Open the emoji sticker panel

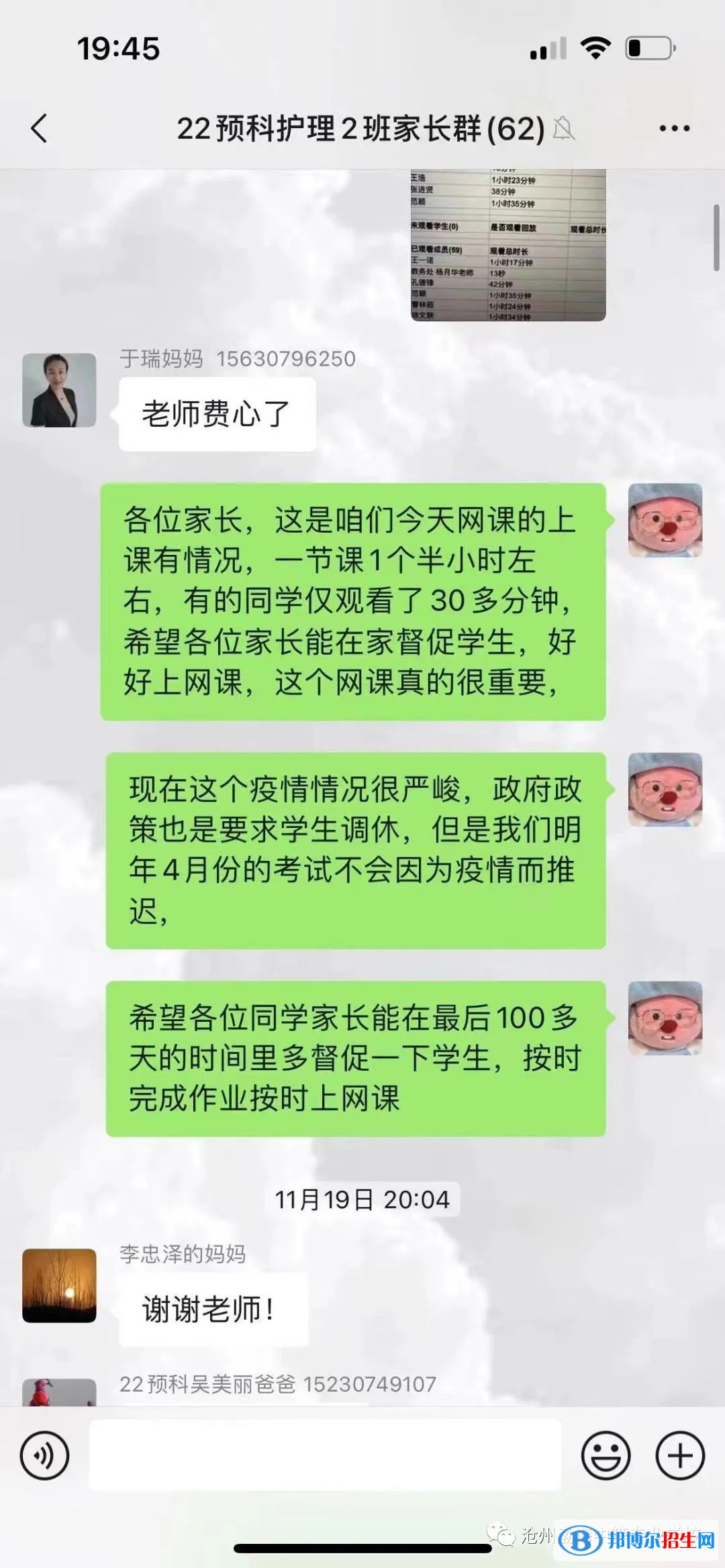point(606,1455)
